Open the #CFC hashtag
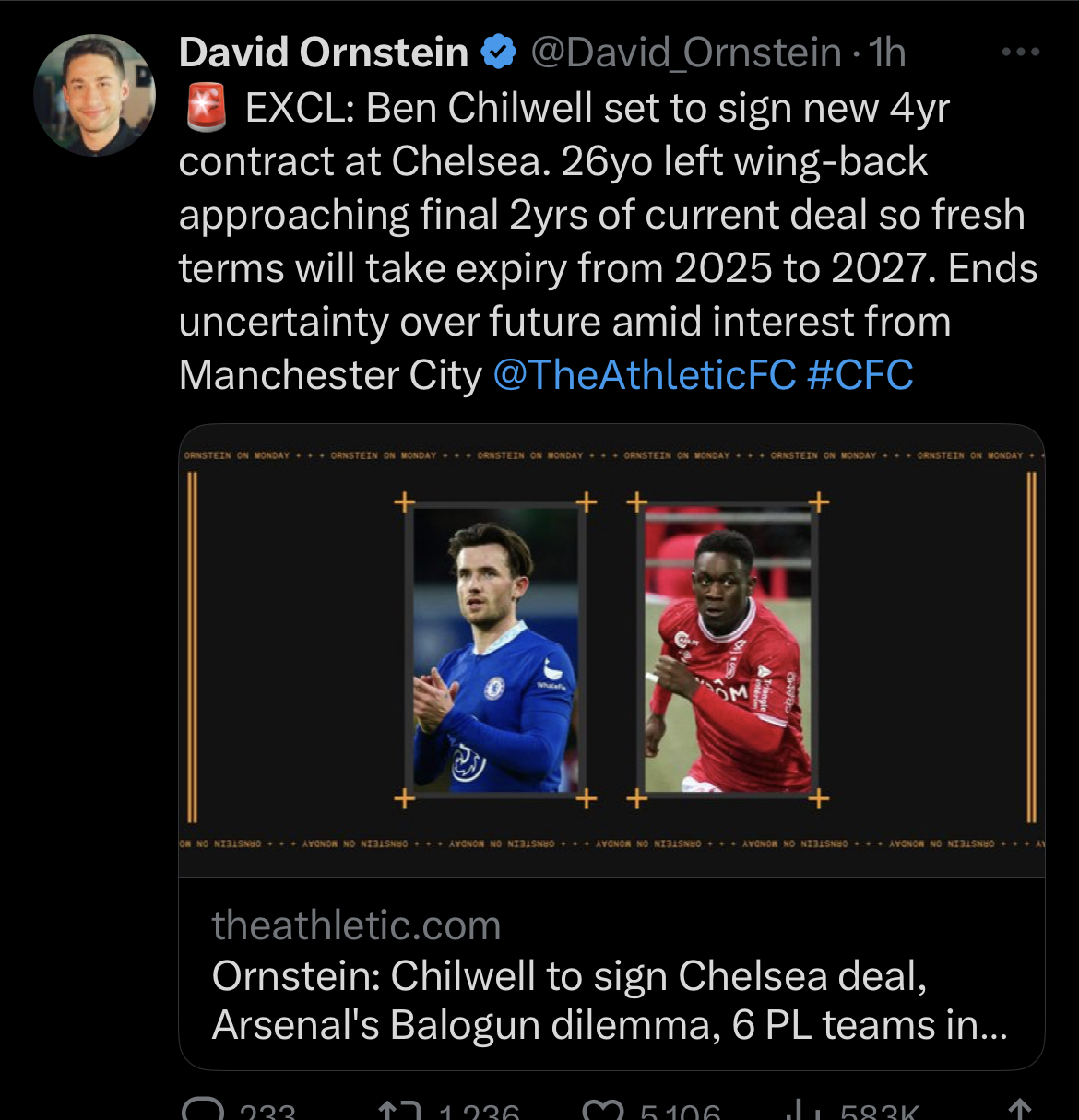The image size is (1079, 1120). click(x=860, y=375)
